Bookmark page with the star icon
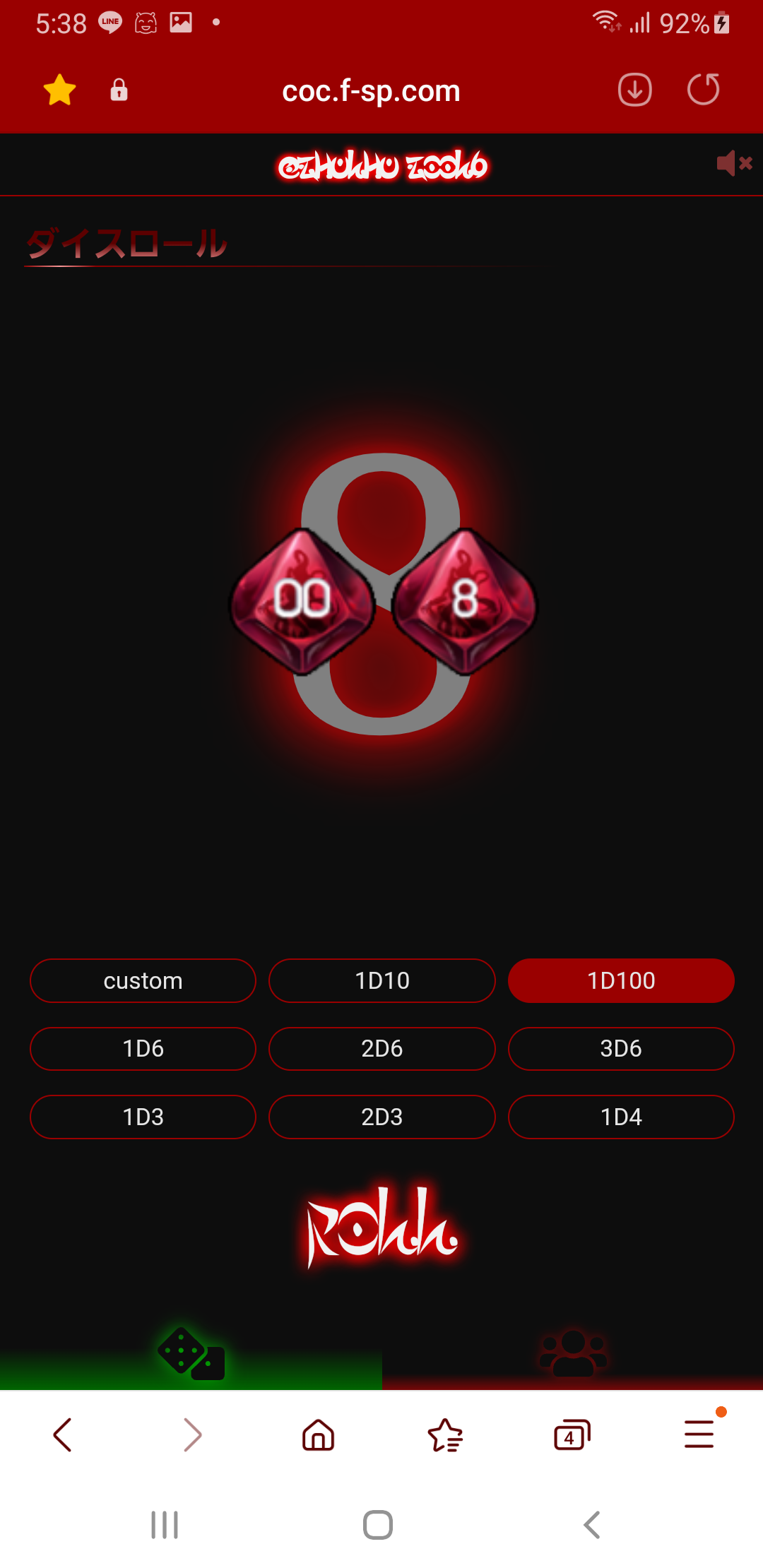The image size is (763, 1568). [x=59, y=90]
